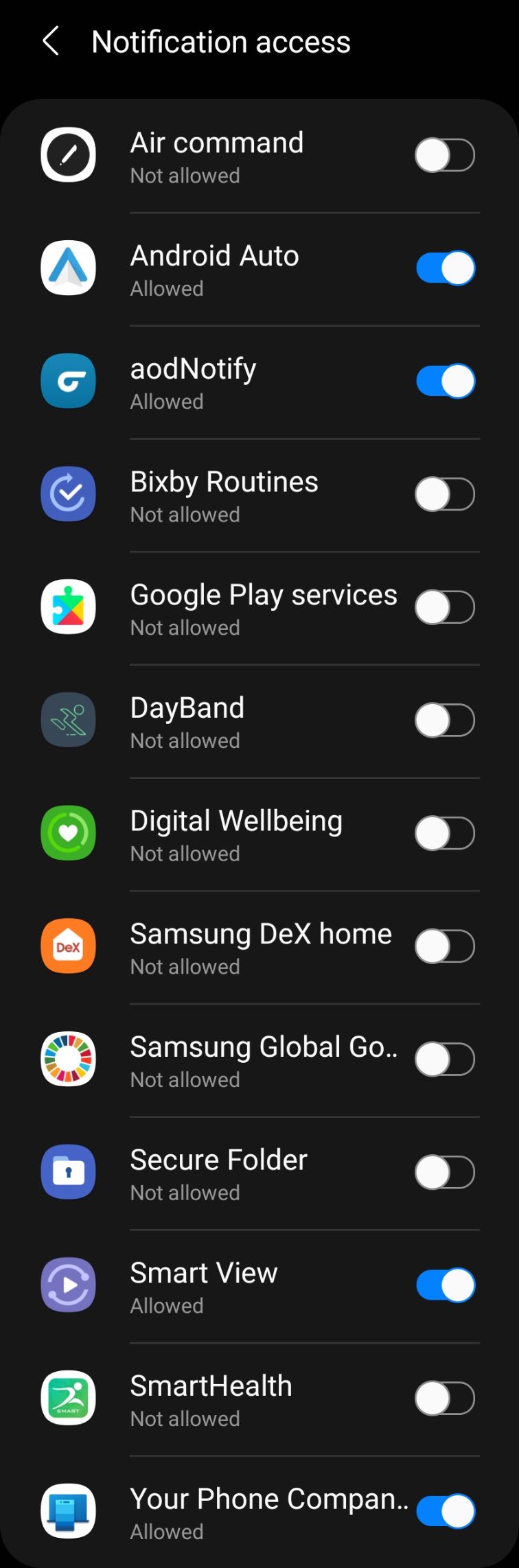Image resolution: width=519 pixels, height=1568 pixels.
Task: Go back from Notification access
Action: pyautogui.click(x=51, y=41)
